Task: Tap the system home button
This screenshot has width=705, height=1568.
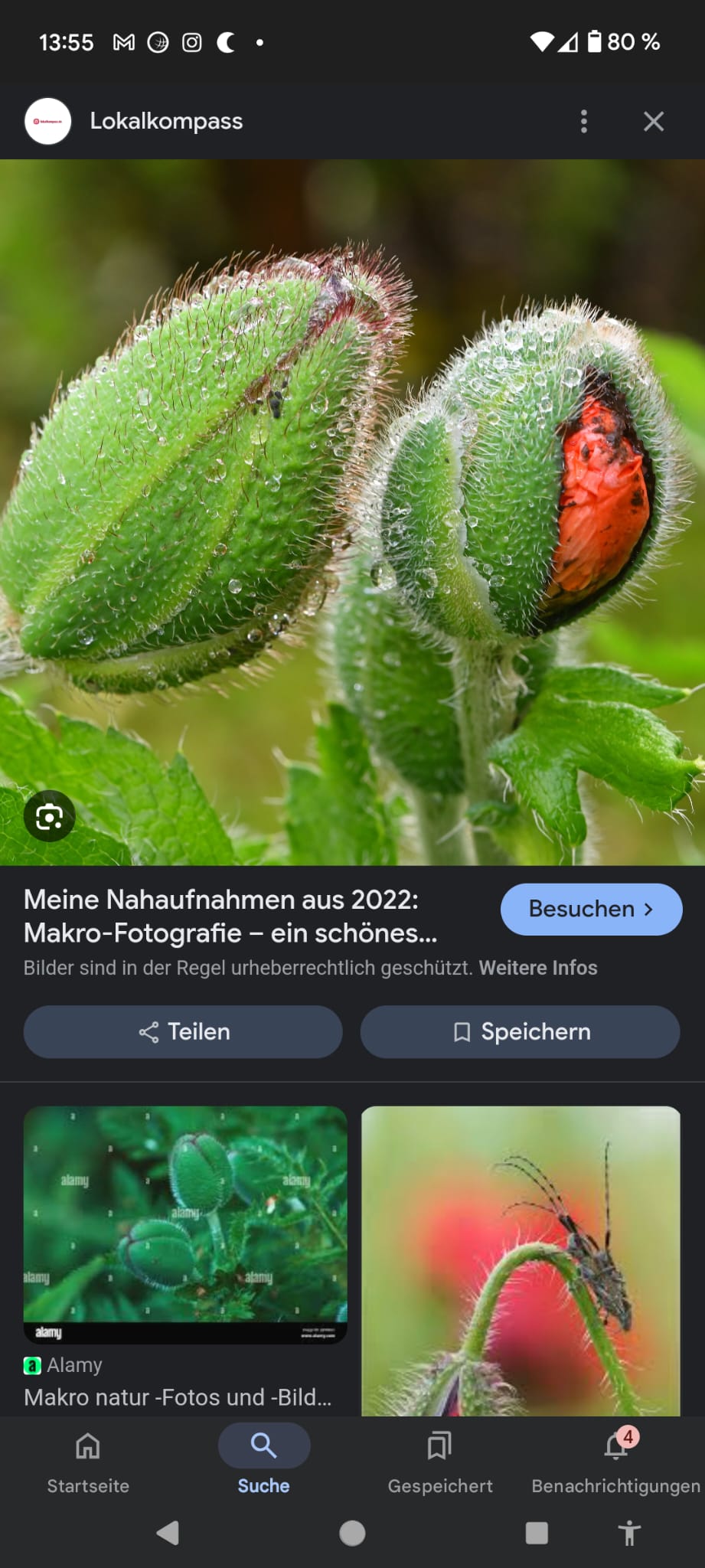Action: coord(352,1533)
